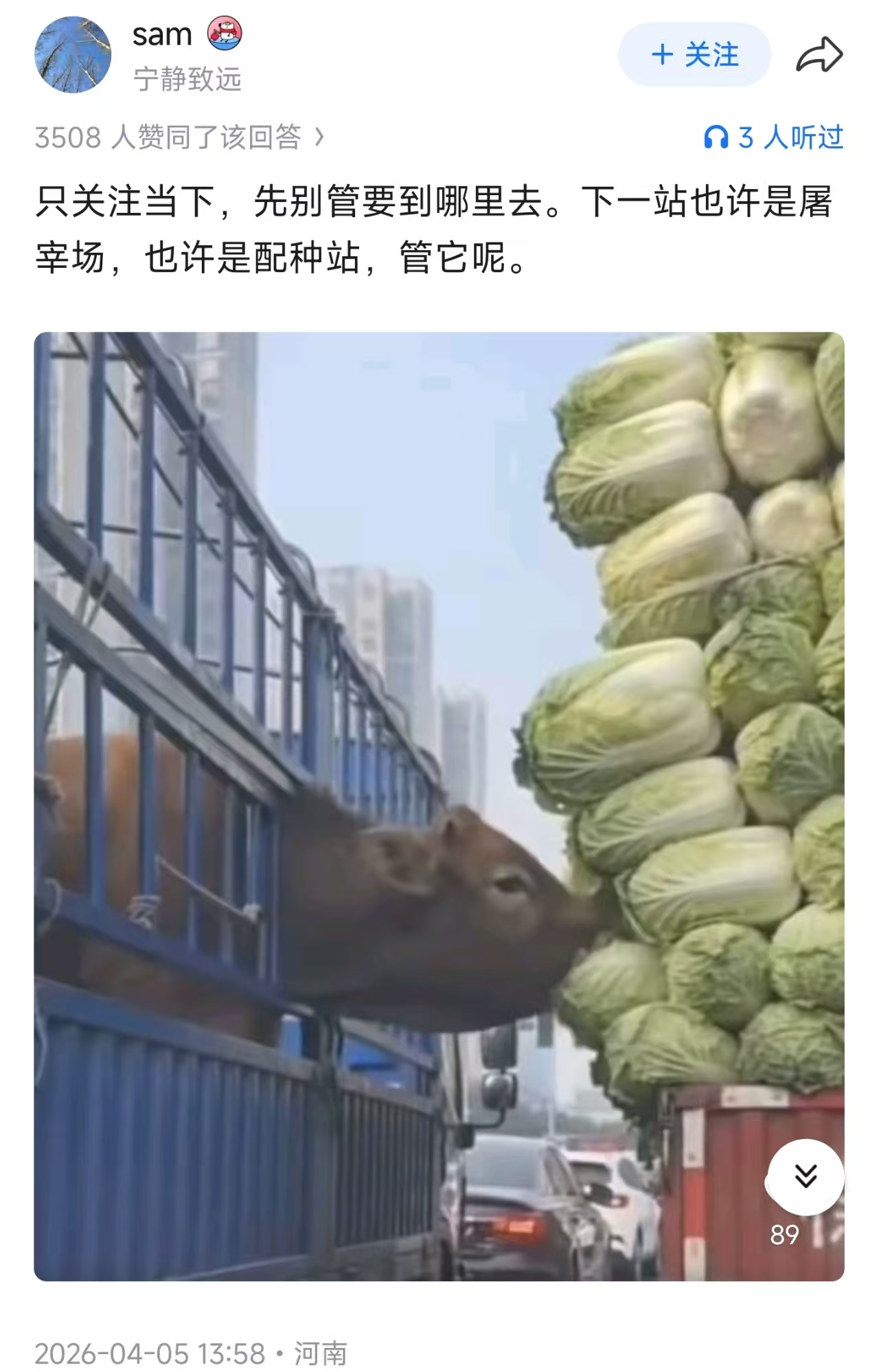View the 3508 people who upvoted
879x1372 pixels.
(179, 137)
